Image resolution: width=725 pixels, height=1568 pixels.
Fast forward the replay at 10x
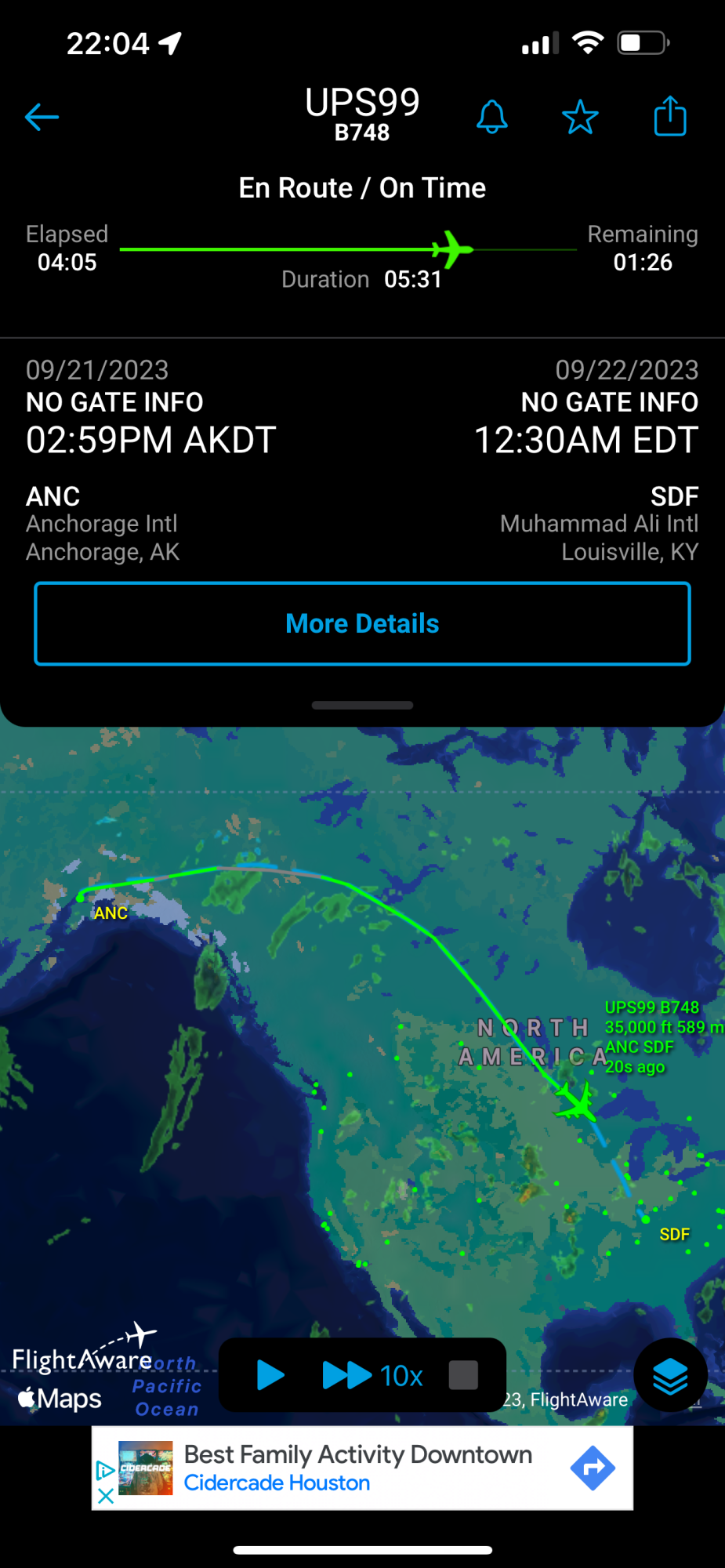(x=373, y=1375)
